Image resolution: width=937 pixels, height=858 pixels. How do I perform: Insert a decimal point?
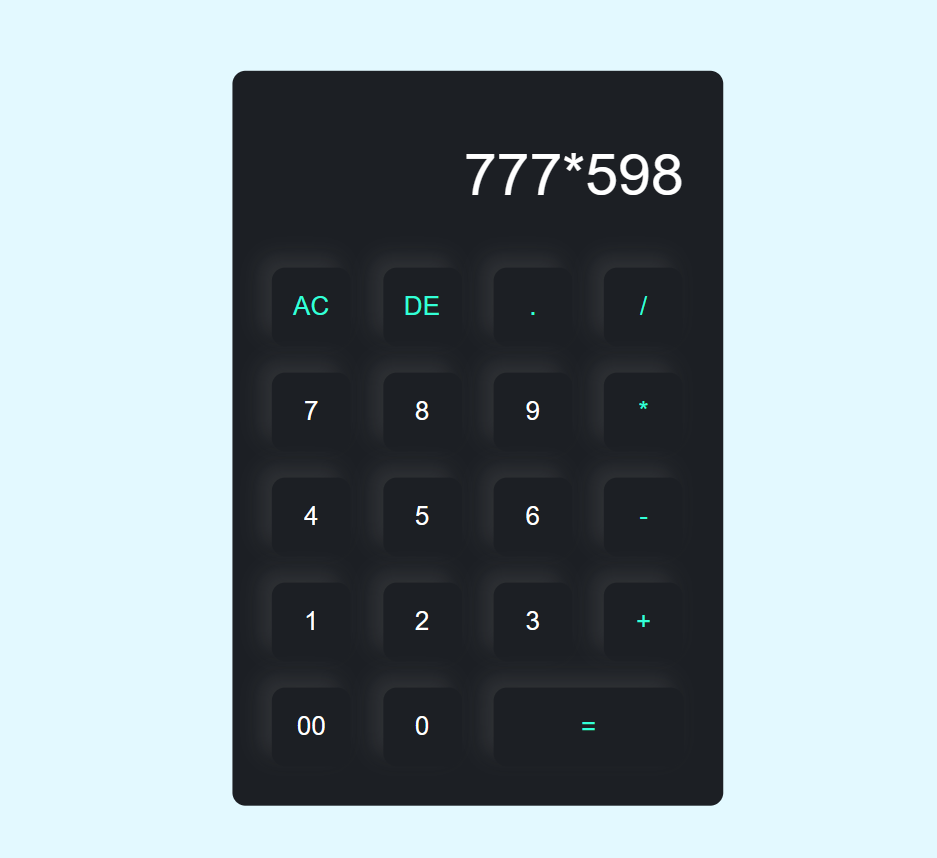click(x=533, y=306)
